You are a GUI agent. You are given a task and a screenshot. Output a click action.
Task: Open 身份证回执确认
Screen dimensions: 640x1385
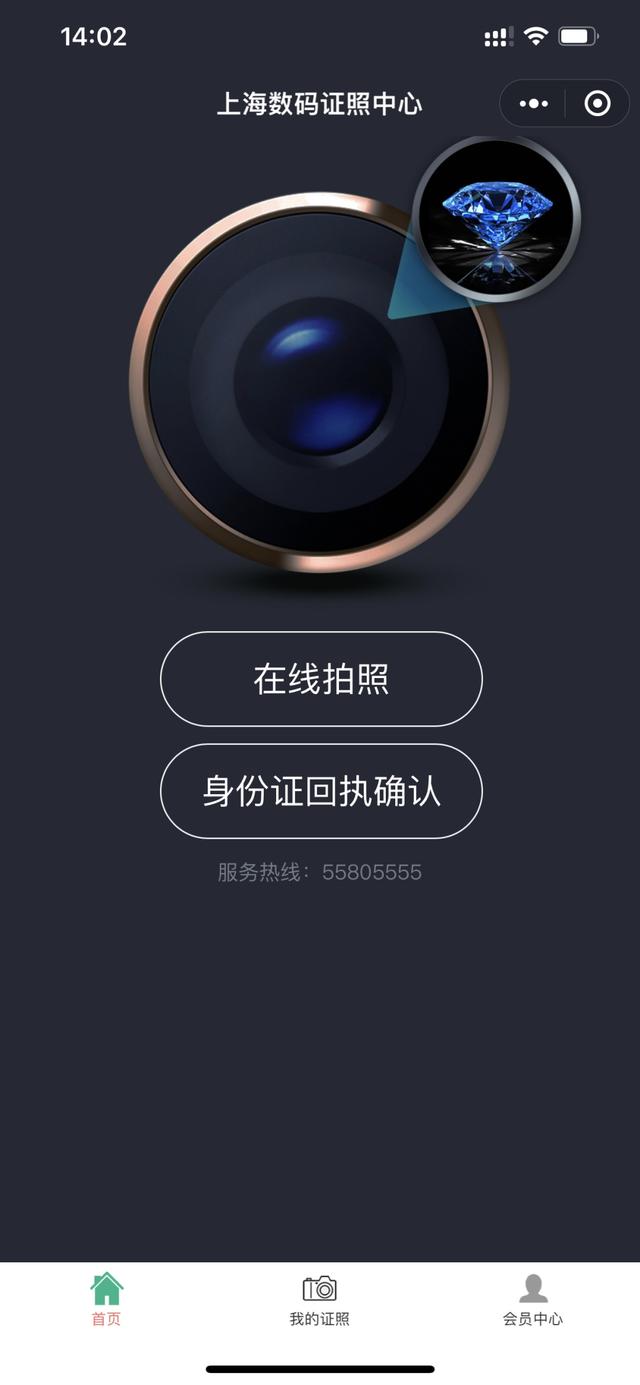coord(321,791)
